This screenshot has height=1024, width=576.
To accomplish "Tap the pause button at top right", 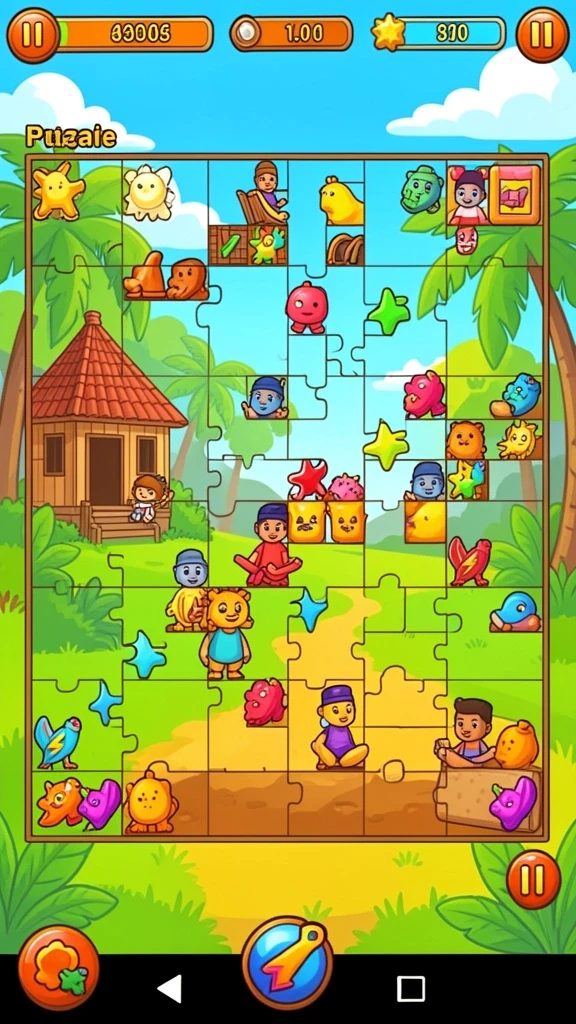I will 542,35.
